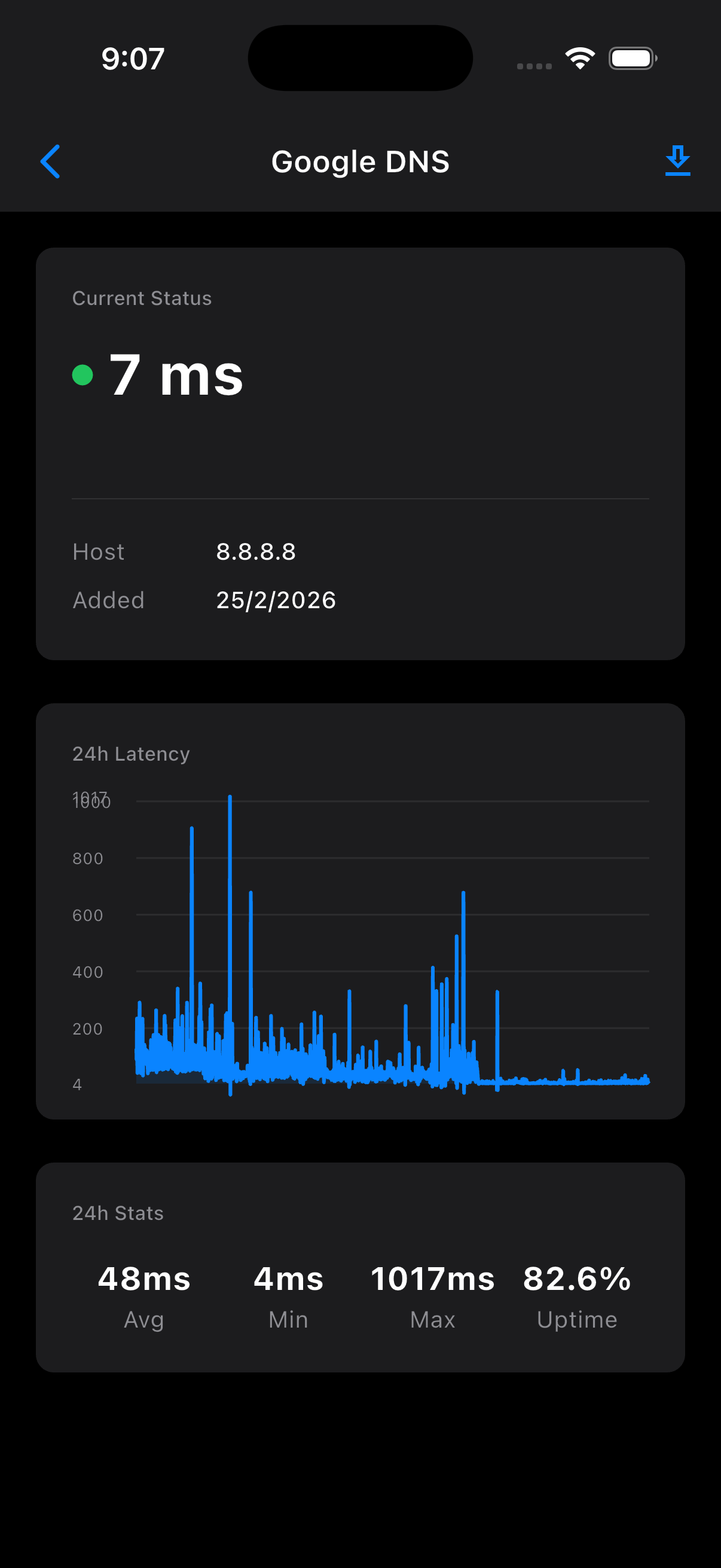Tap the battery indicator in the status bar
Screen dimensions: 721x1568
click(x=631, y=58)
